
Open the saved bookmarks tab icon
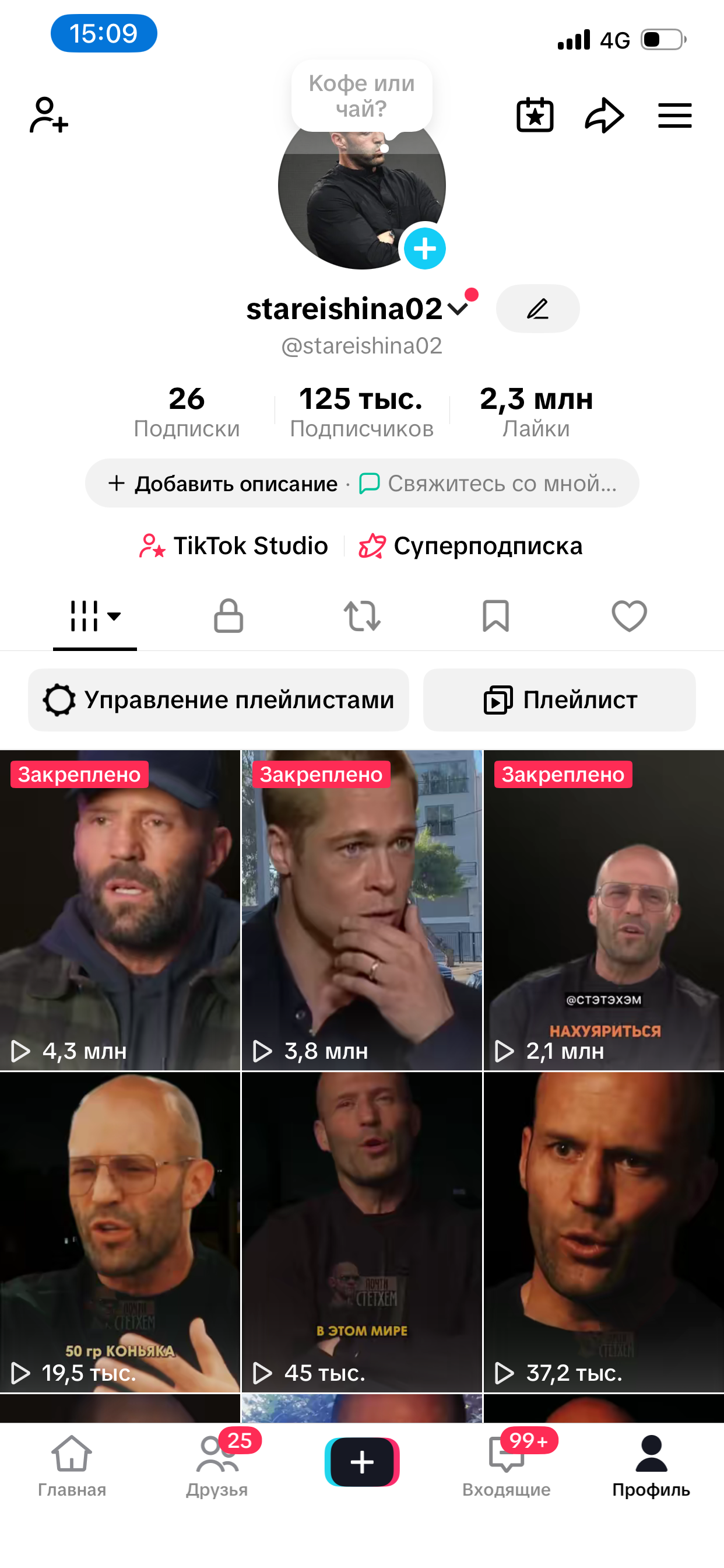pos(495,617)
